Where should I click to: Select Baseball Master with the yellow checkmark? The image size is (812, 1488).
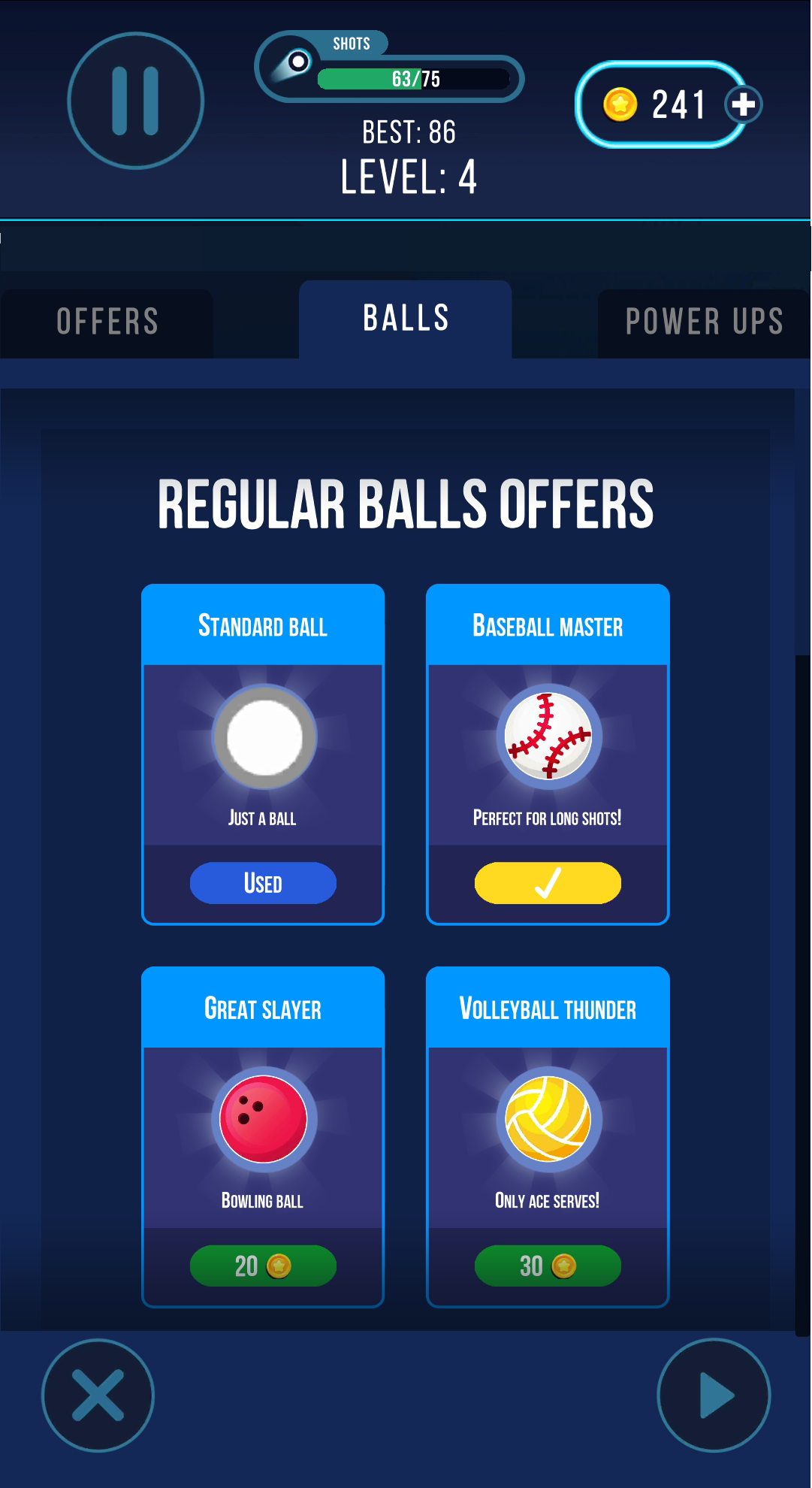[548, 883]
